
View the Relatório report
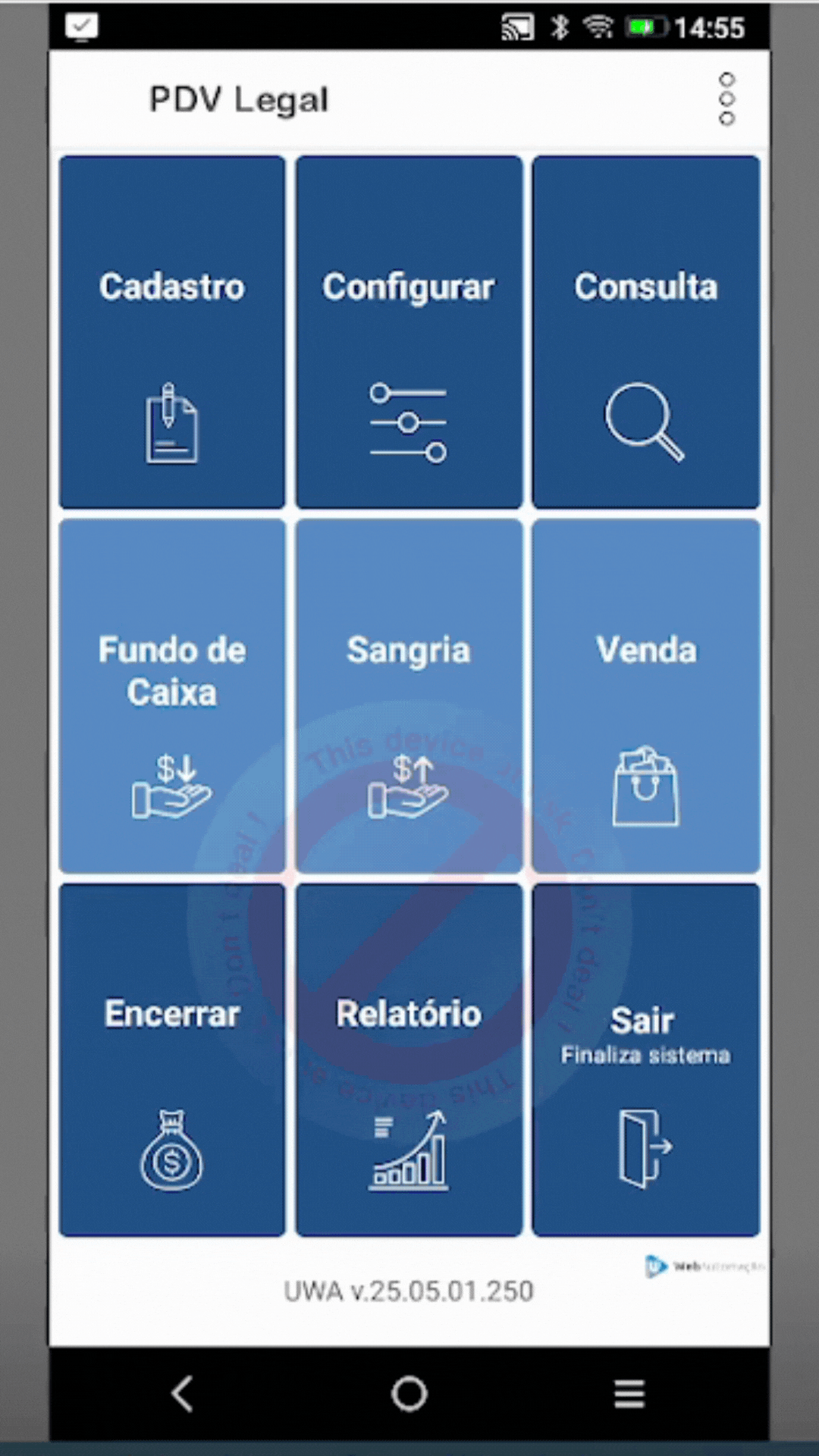[409, 1060]
